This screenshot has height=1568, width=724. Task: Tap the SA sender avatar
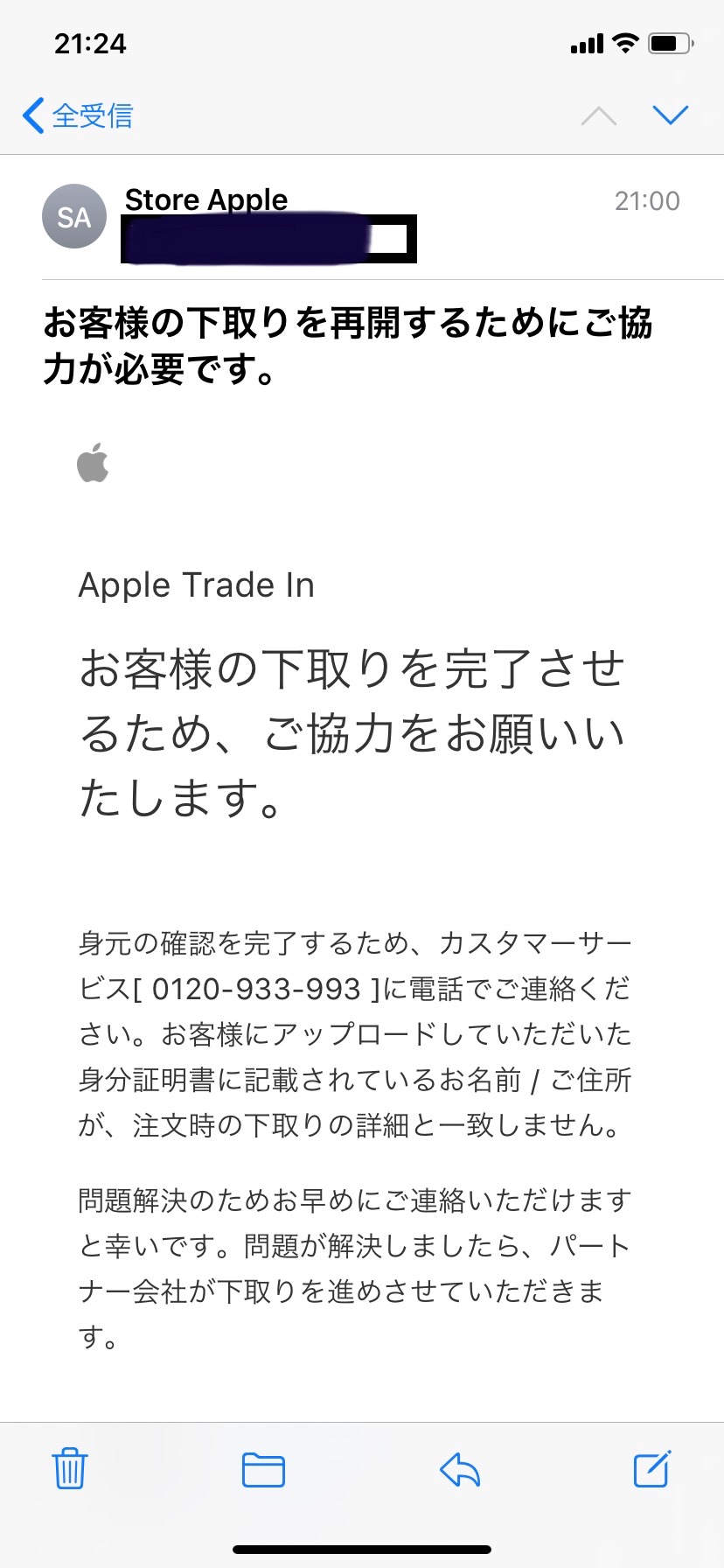(x=74, y=216)
